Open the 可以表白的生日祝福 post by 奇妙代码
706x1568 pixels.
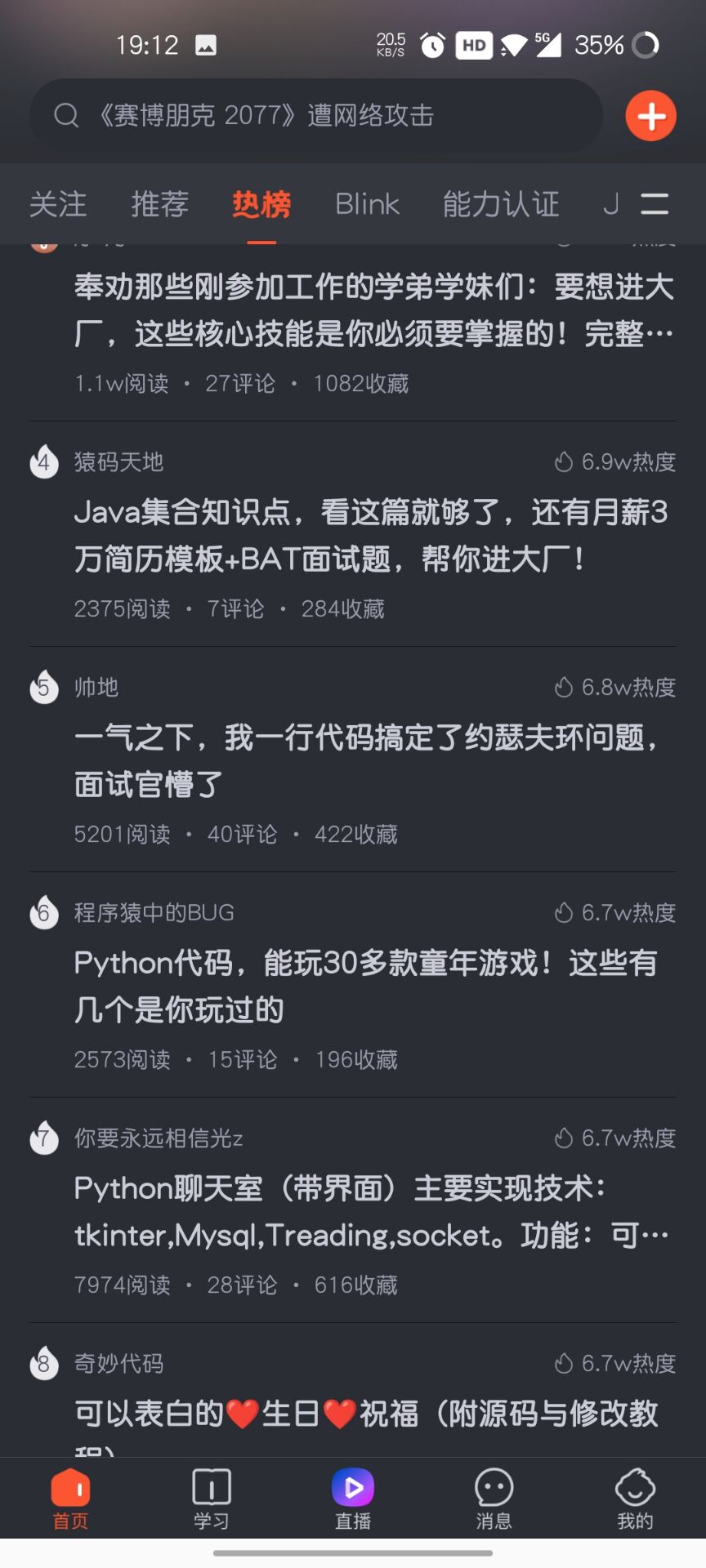366,1414
